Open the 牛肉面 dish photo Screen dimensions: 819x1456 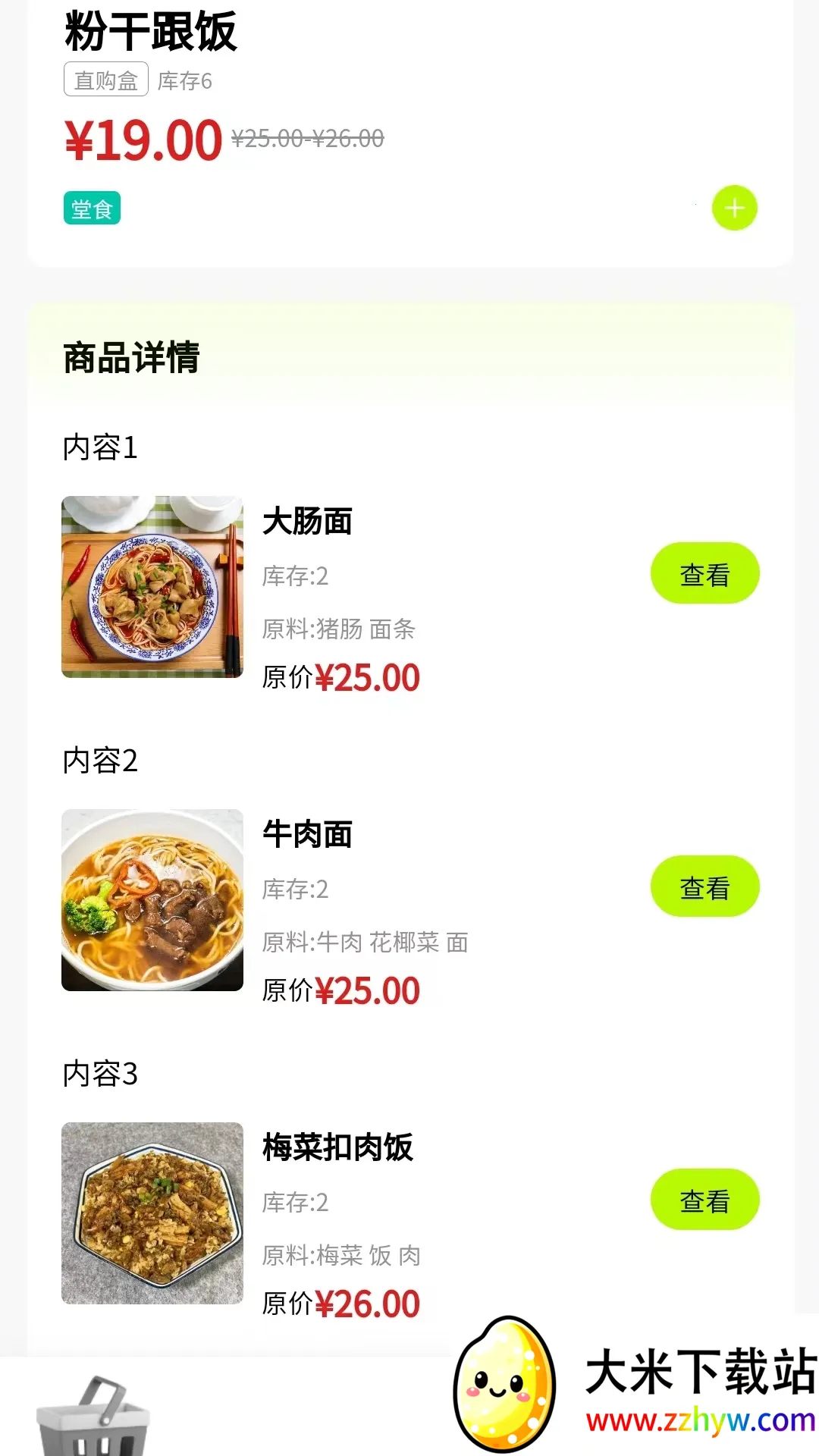pos(152,900)
